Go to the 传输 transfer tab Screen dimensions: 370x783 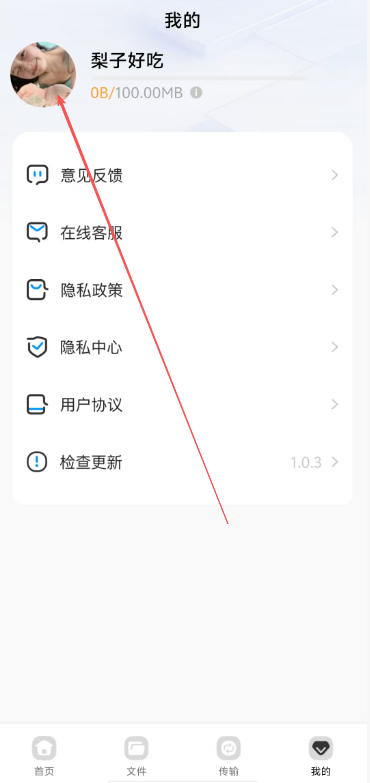coord(228,756)
